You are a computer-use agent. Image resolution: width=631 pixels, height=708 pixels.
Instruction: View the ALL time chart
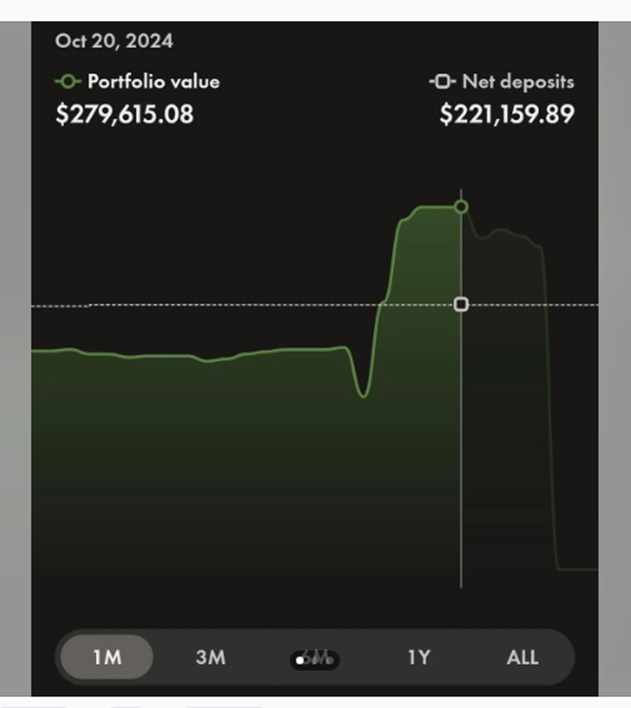click(x=522, y=657)
